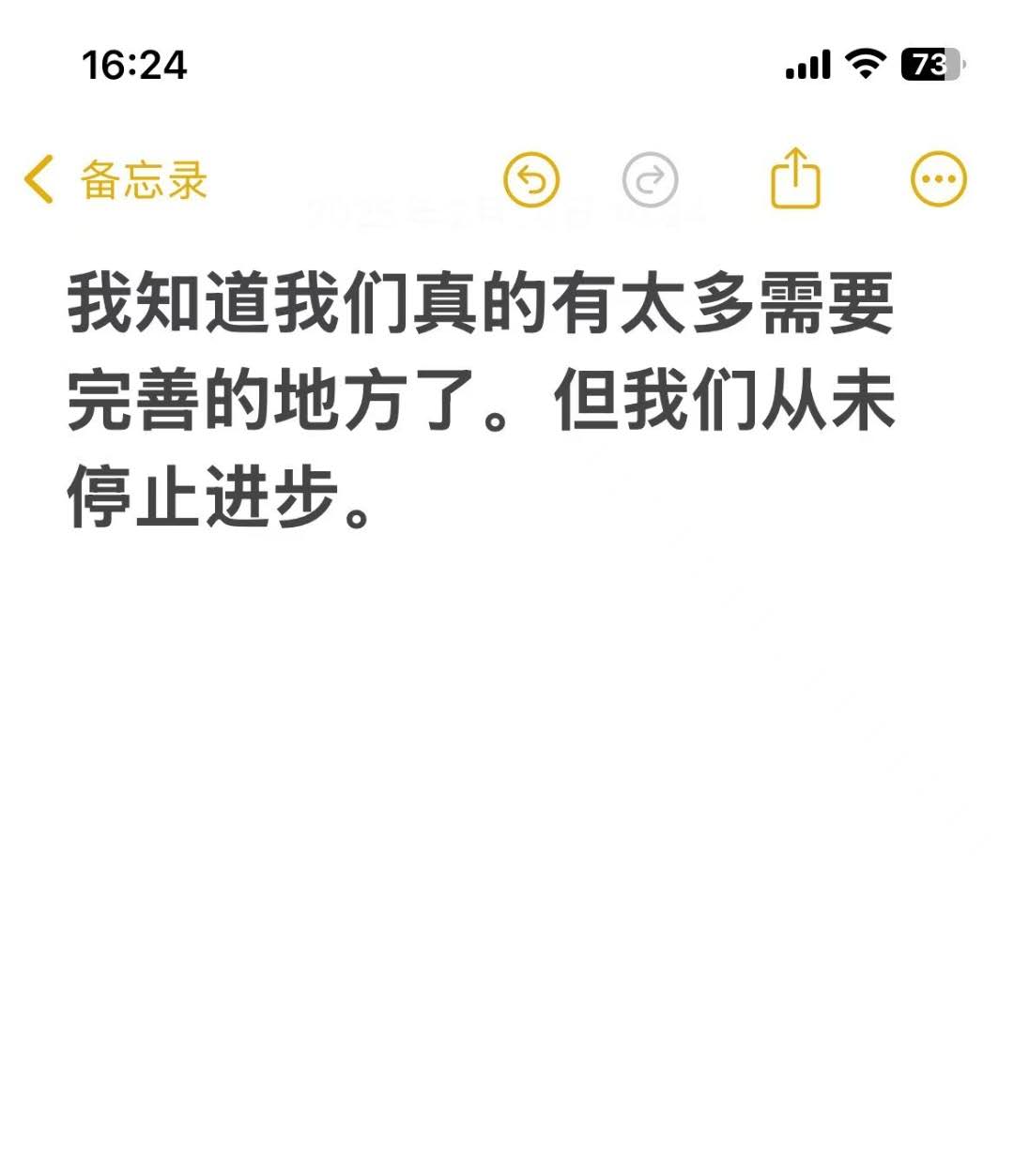Share this note
1014x1176 pixels.
coord(795,177)
